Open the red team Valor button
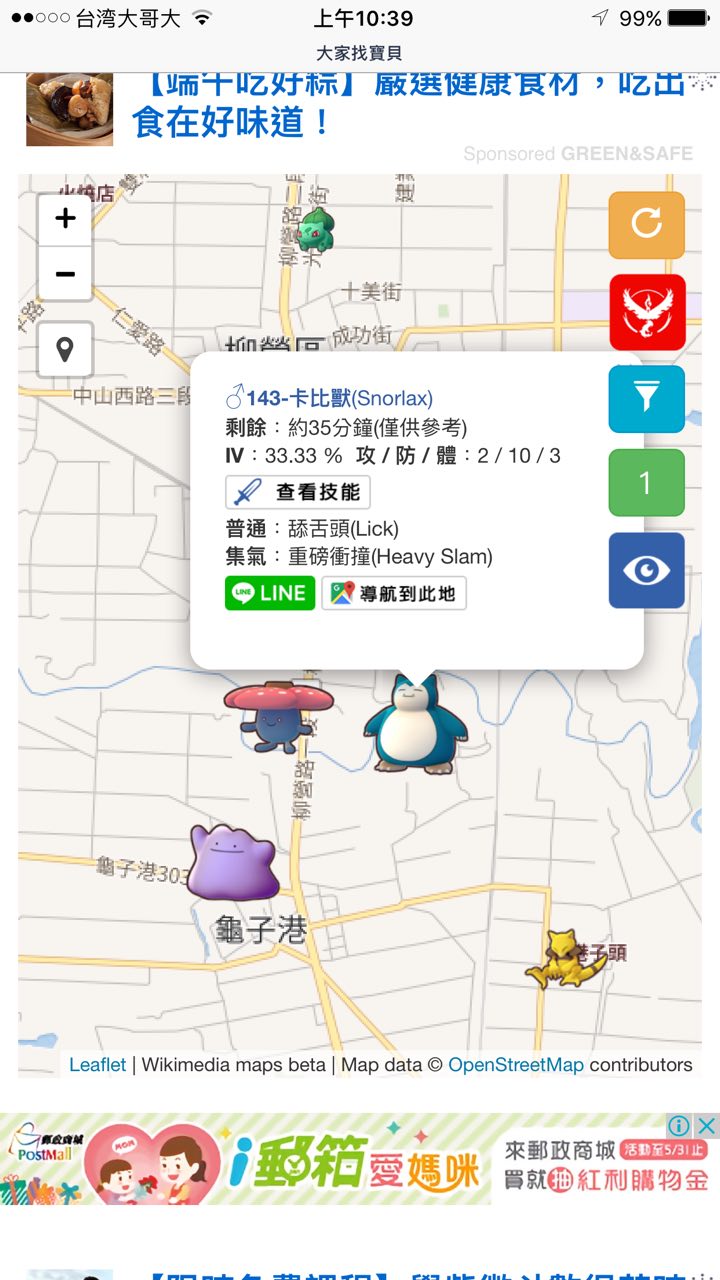Image resolution: width=720 pixels, height=1280 pixels. 646,312
